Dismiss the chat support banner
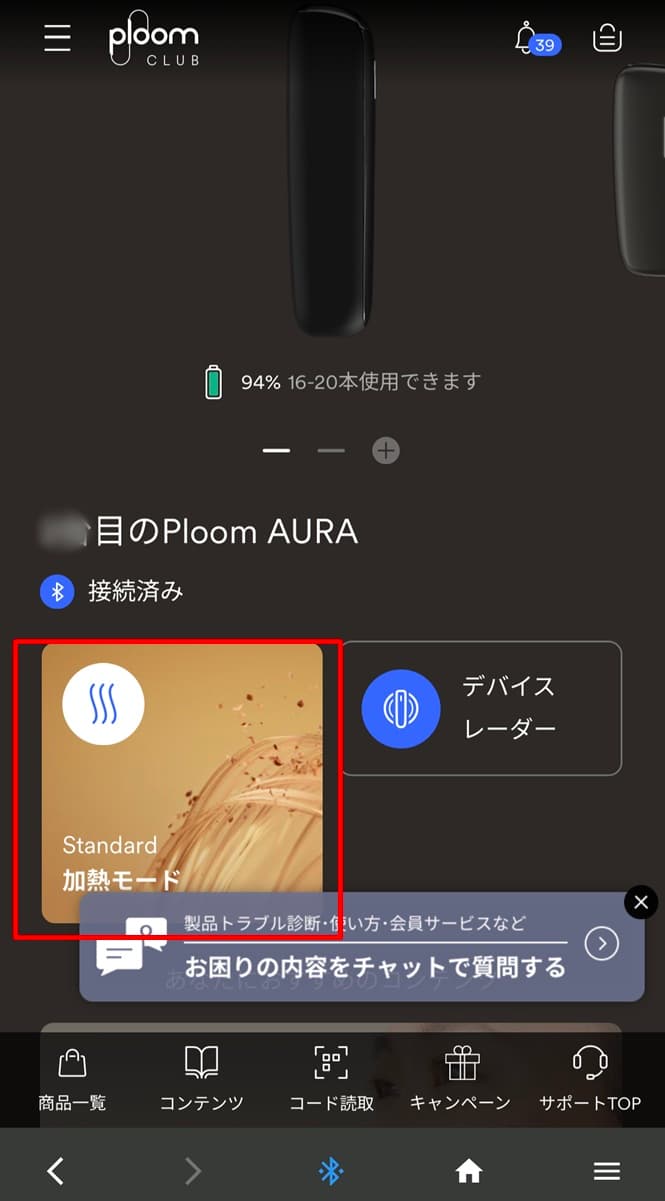Image resolution: width=665 pixels, height=1201 pixels. (641, 902)
